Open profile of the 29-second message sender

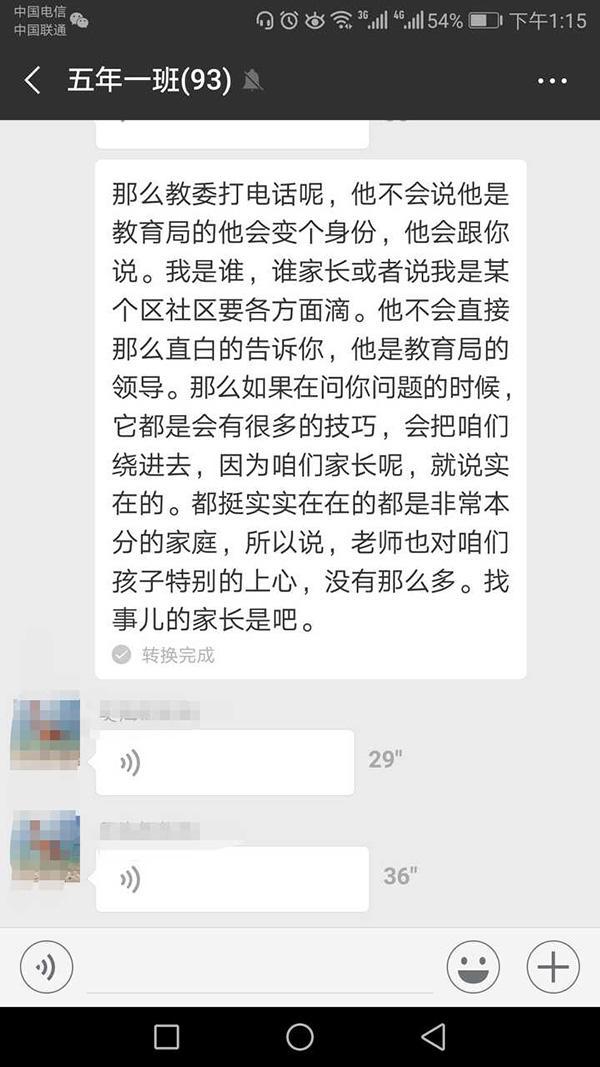coord(45,734)
